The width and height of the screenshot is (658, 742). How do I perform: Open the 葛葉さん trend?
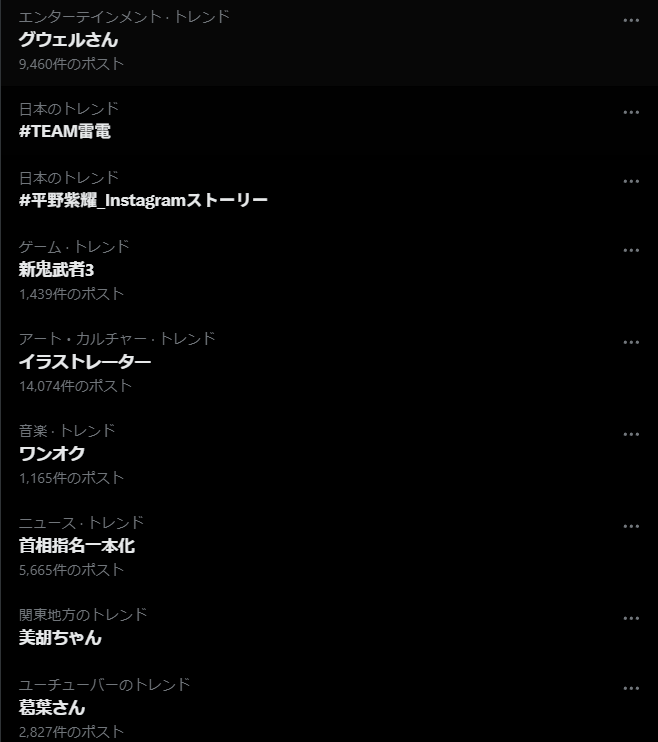[52, 707]
